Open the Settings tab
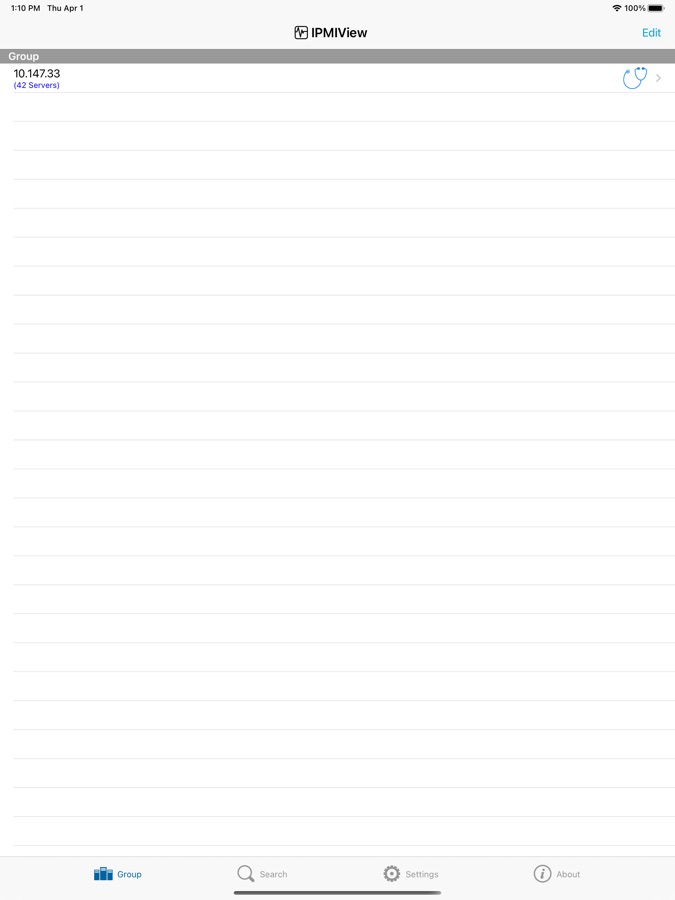Image resolution: width=675 pixels, height=900 pixels. point(411,874)
